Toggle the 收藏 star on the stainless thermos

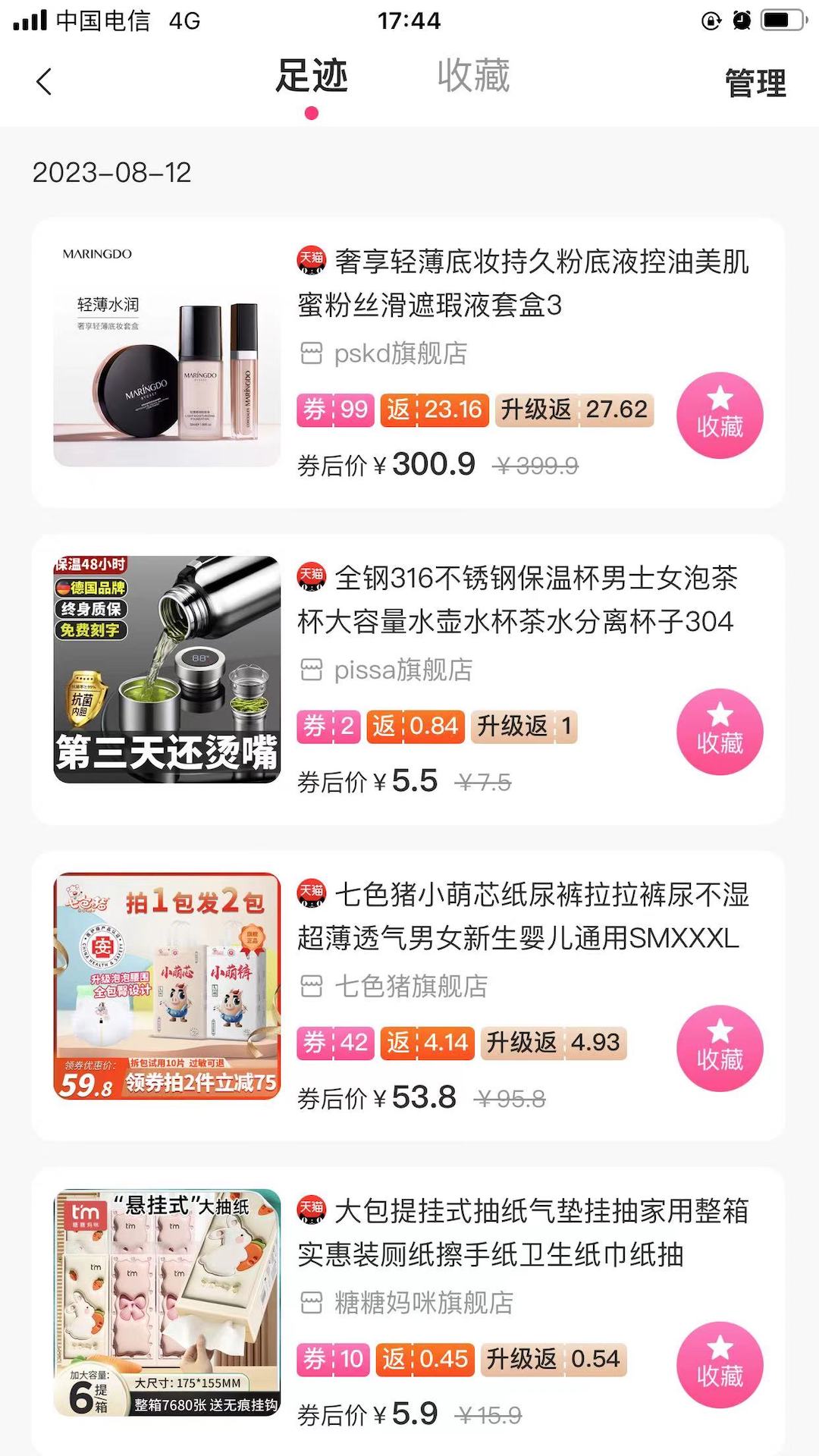(719, 730)
